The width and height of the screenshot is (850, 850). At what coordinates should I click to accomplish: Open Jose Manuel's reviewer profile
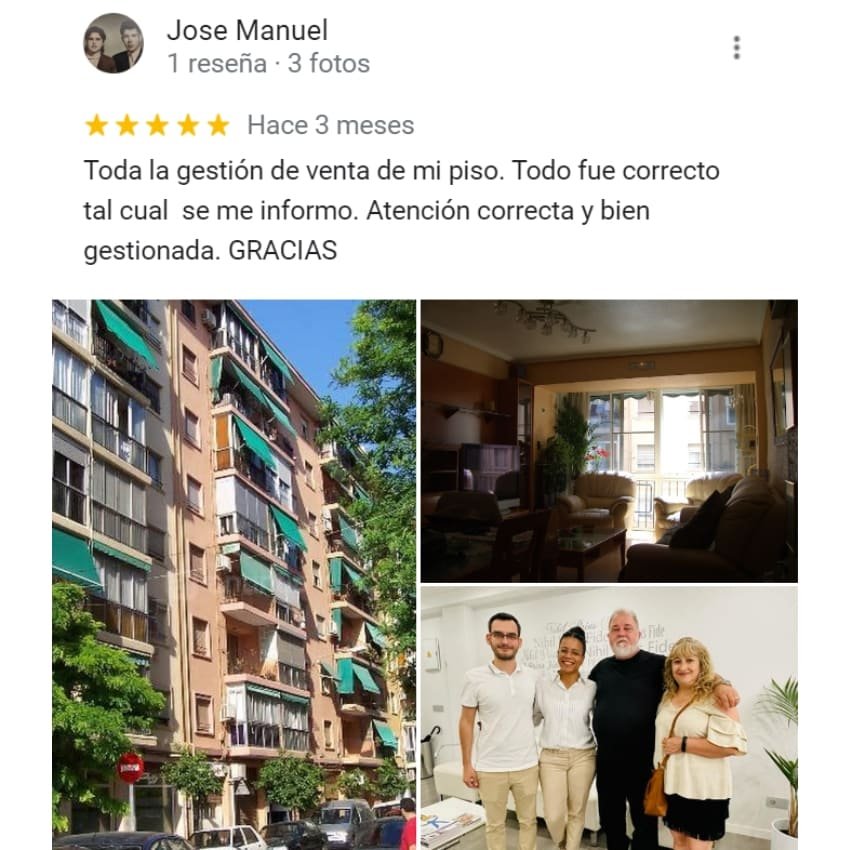(246, 31)
